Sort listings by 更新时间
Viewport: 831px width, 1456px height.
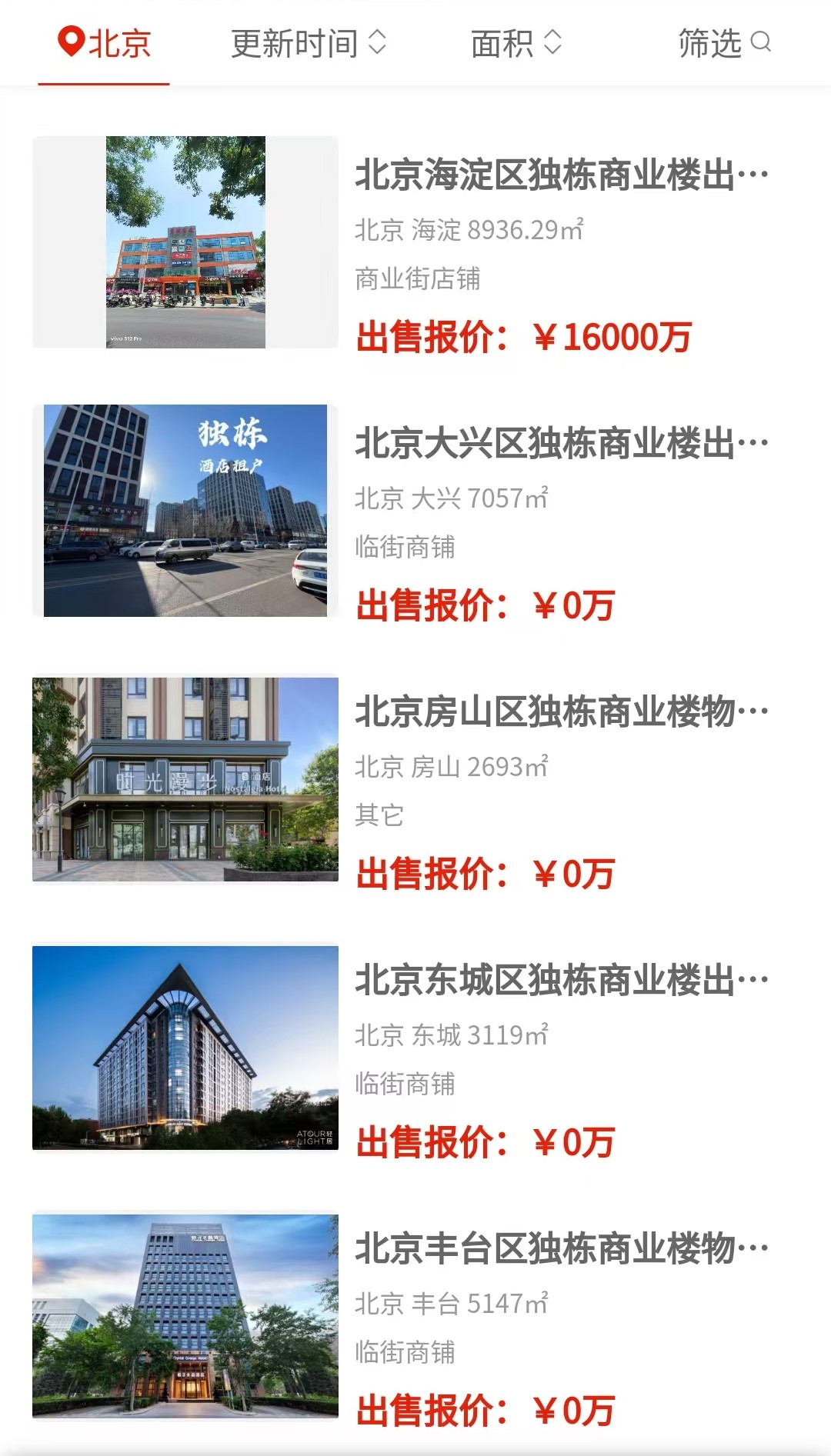[309, 43]
